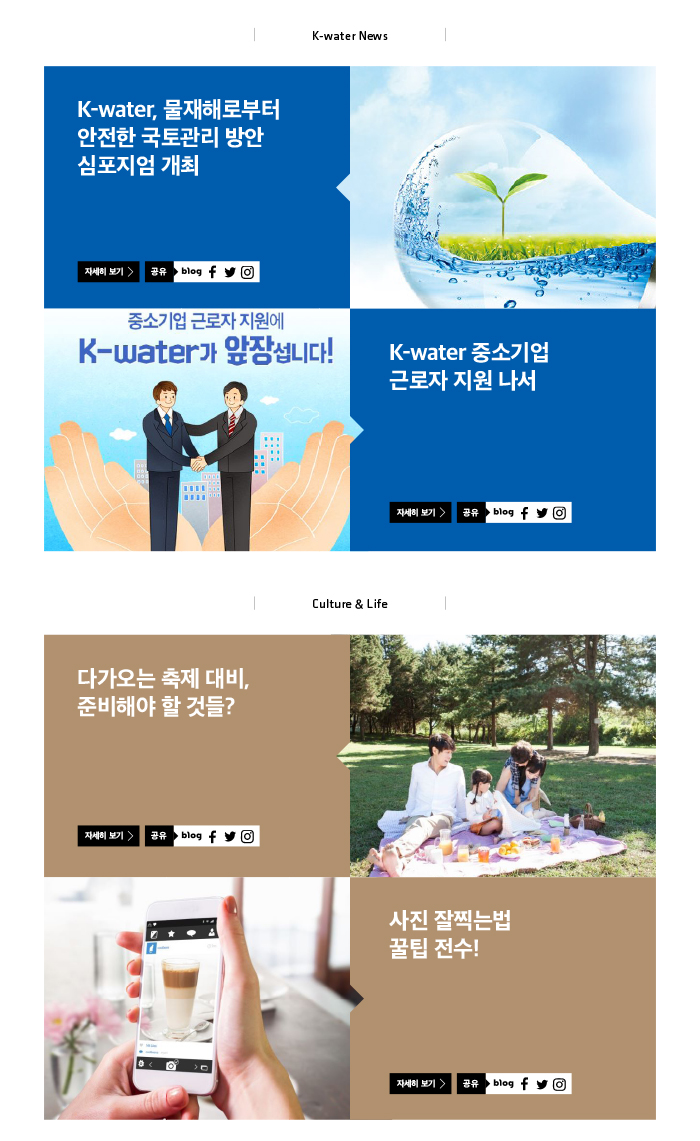Share 중소기업 근로자 지원 article on Instagram

coord(560,513)
